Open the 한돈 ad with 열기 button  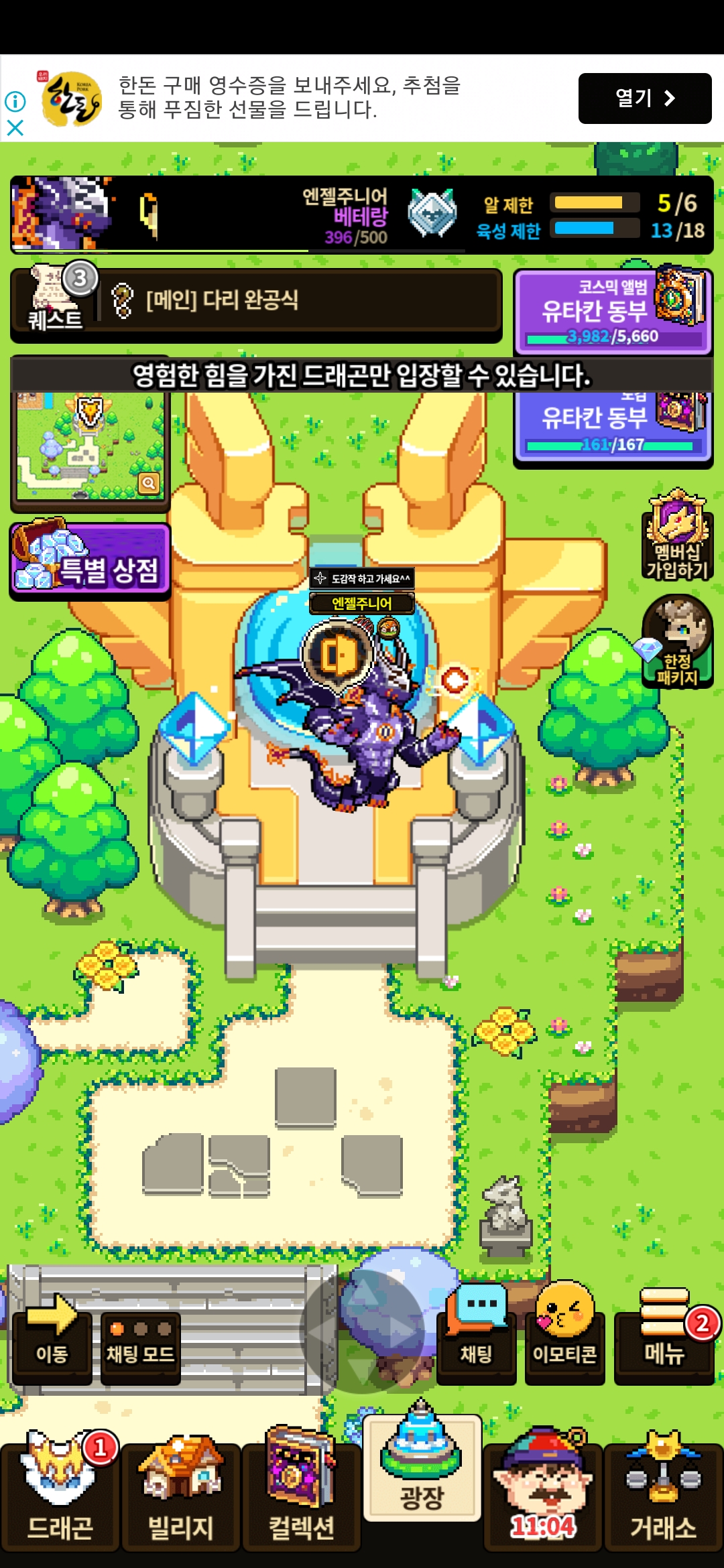(644, 99)
